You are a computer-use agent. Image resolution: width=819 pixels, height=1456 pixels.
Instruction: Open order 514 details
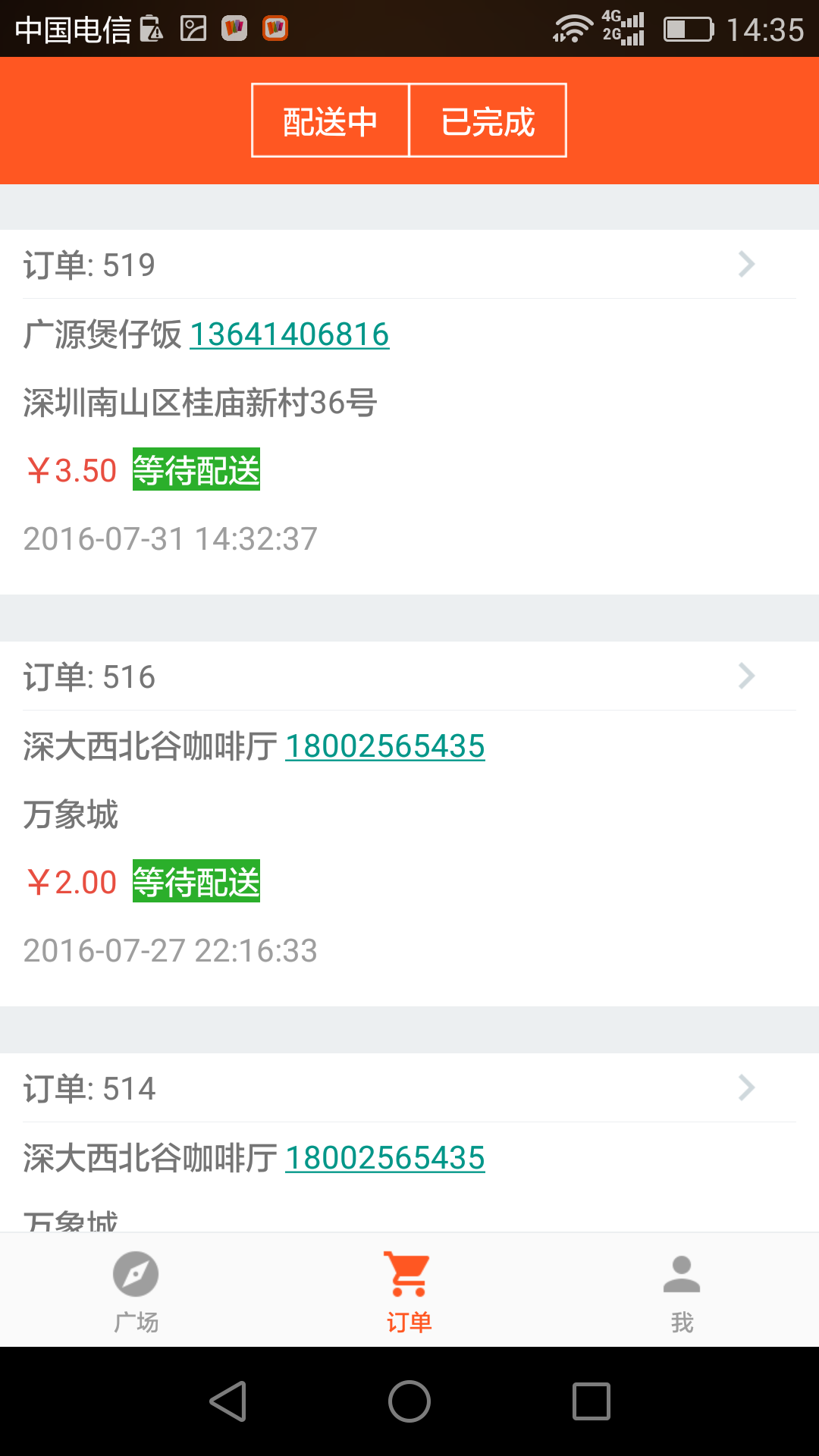409,1088
